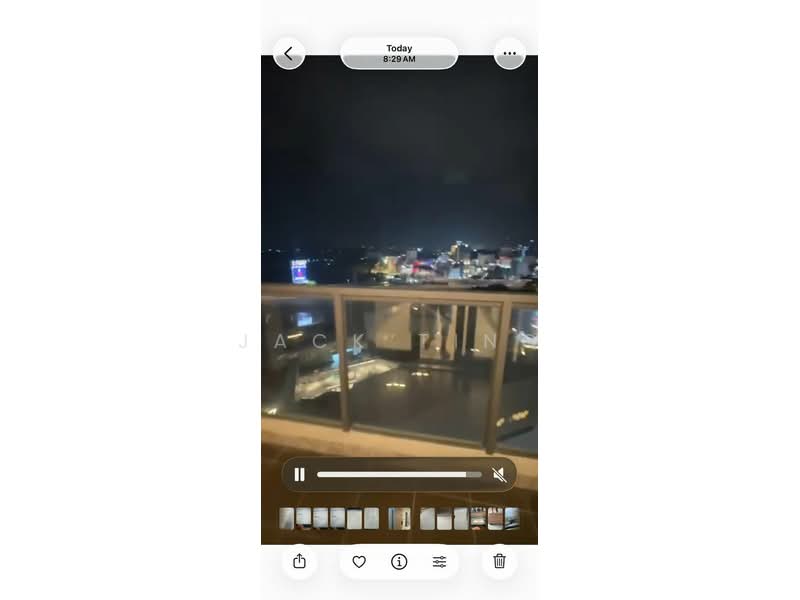
Task: Mark this video as favorite
Action: [359, 562]
